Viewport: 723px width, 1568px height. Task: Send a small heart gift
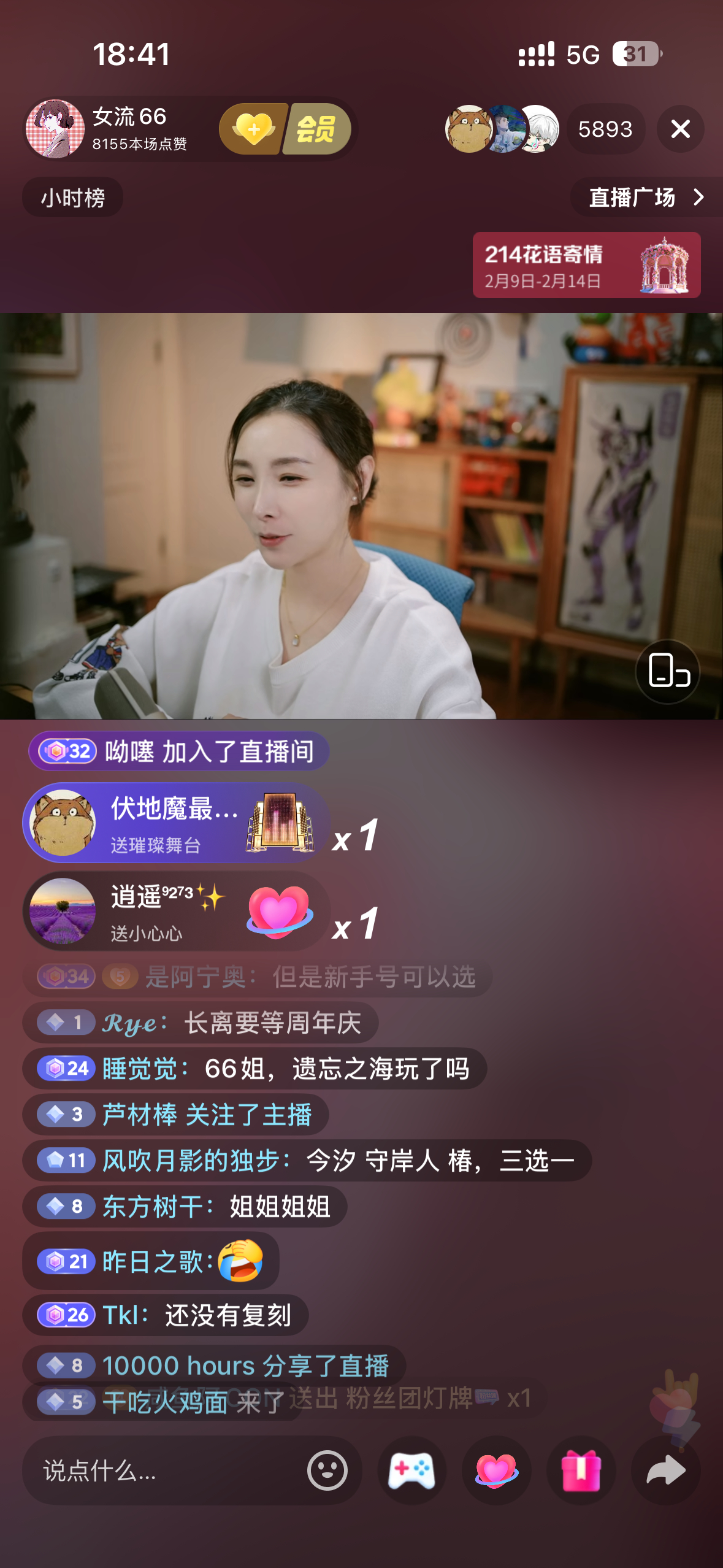[496, 1470]
